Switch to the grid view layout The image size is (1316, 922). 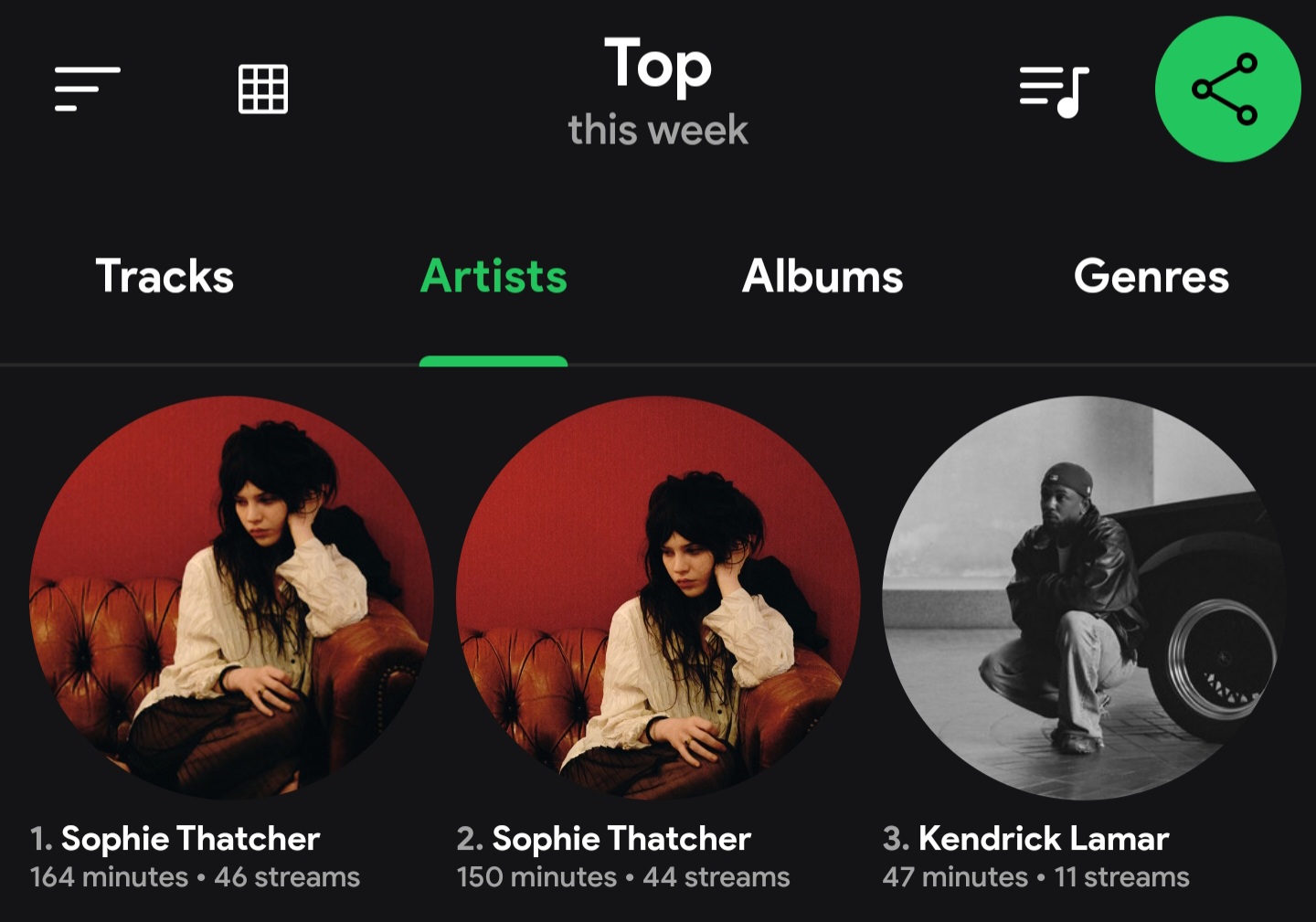coord(263,89)
